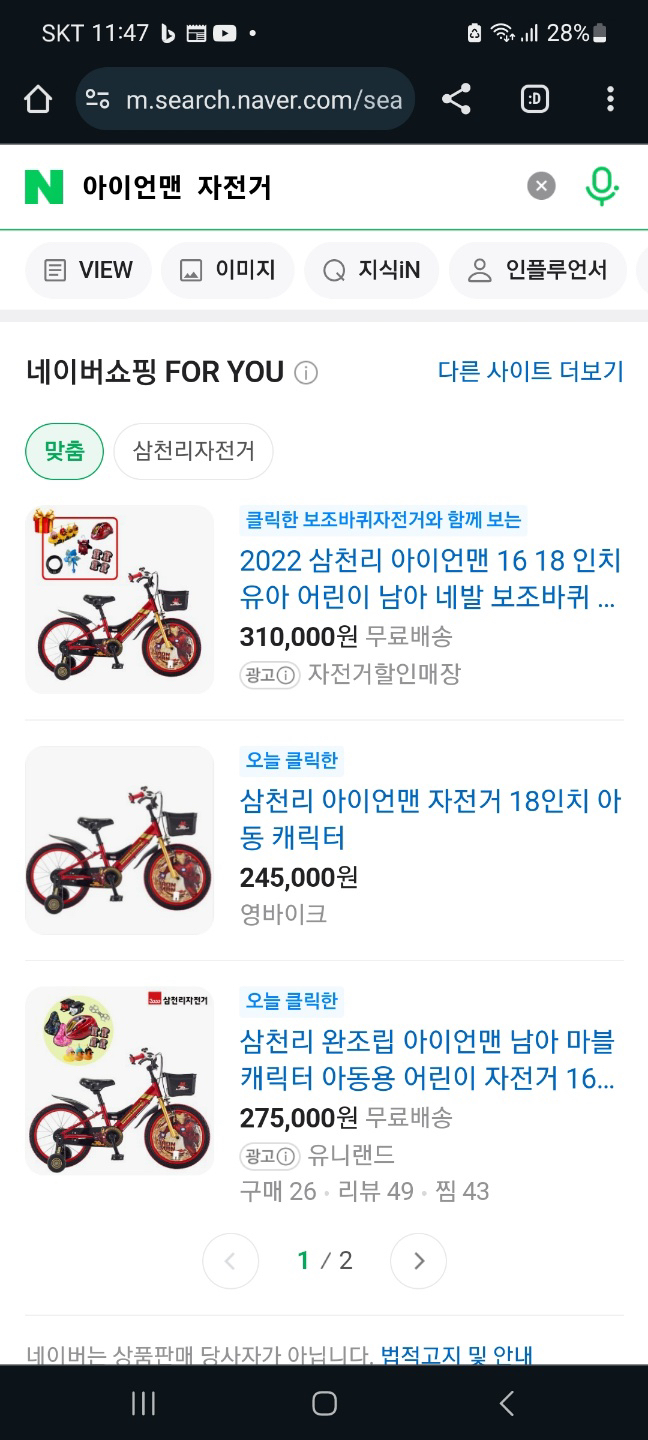Screen dimensions: 648x1440
Task: Share this page from the browser toolbar
Action: click(456, 99)
